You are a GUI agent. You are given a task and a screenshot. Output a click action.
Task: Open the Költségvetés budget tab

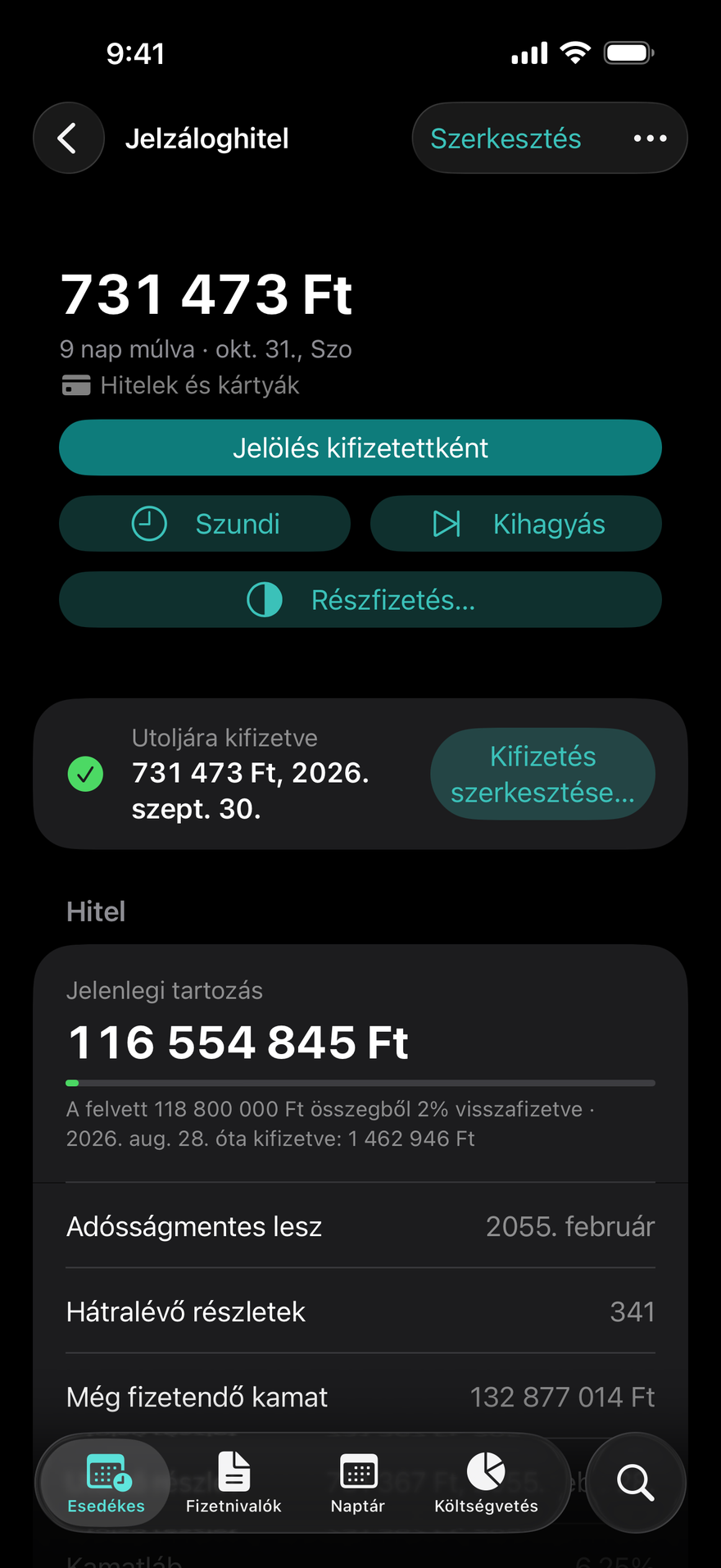[x=486, y=1483]
